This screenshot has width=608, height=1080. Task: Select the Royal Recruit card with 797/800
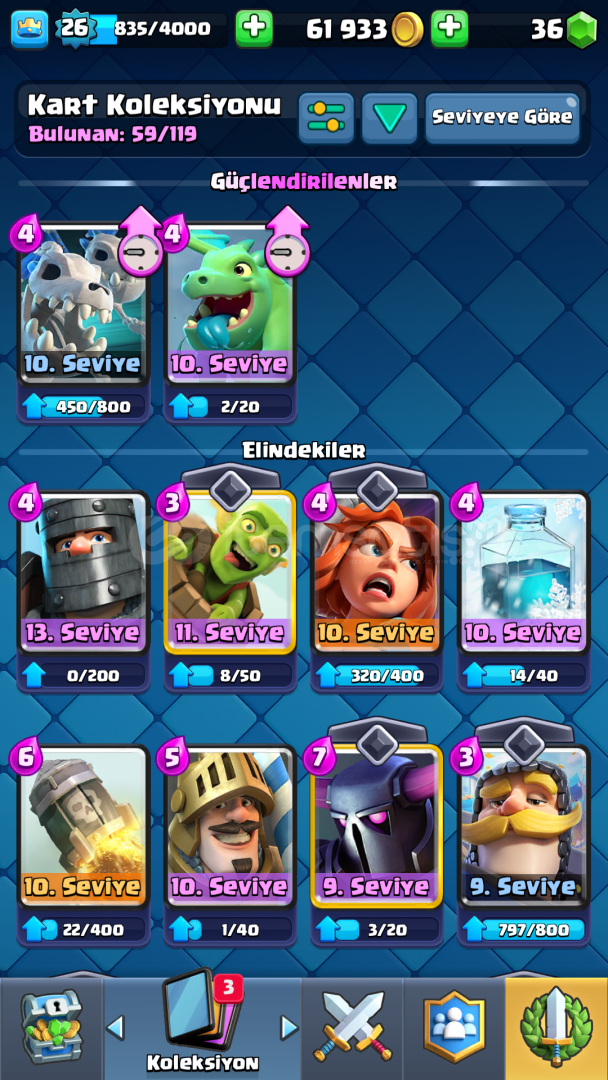(524, 844)
